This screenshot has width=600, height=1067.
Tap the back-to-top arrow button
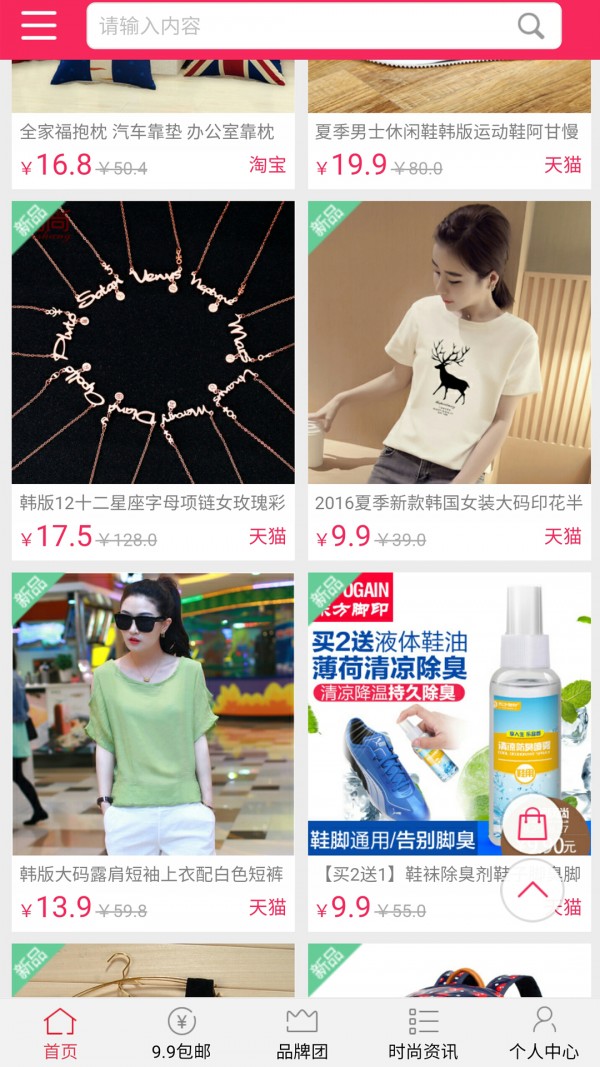[x=532, y=890]
